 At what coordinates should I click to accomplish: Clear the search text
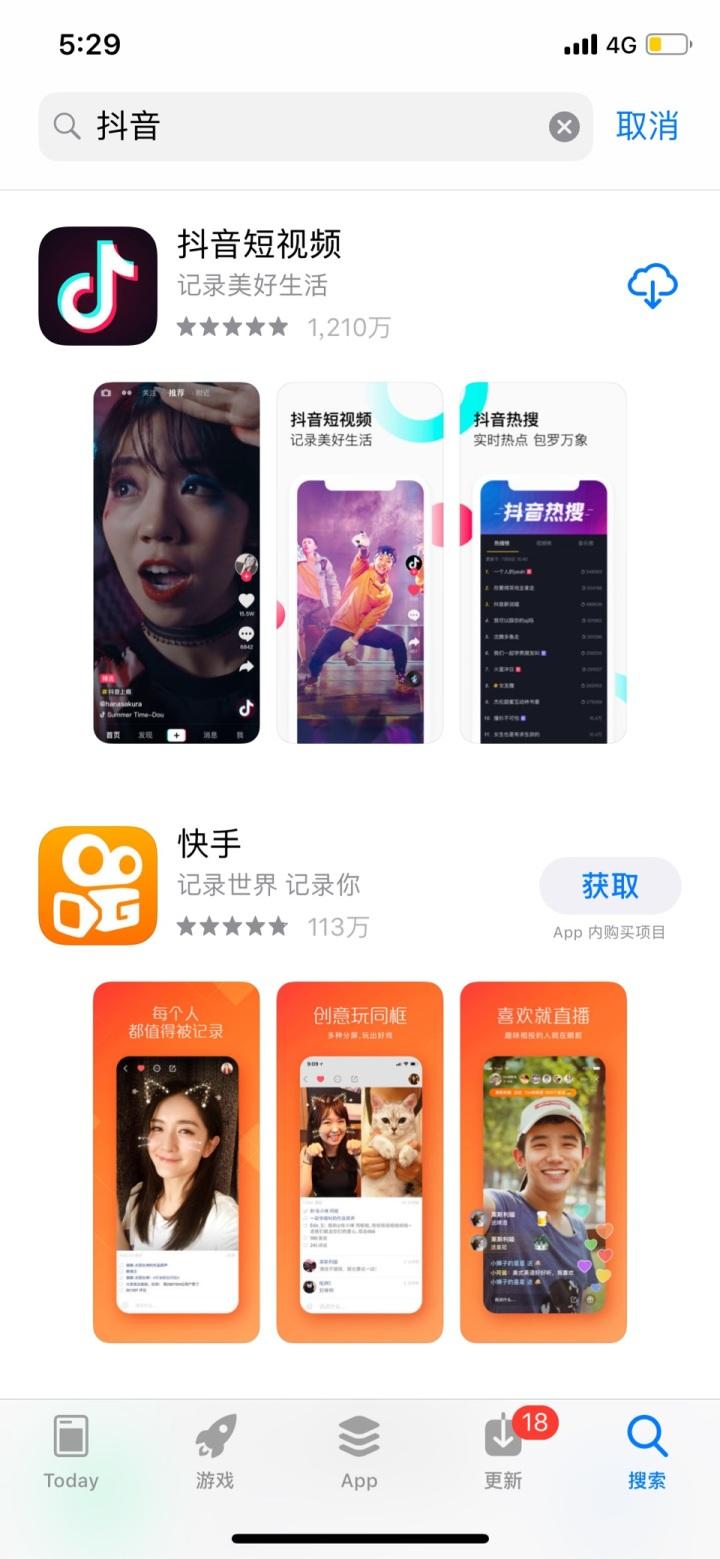[x=564, y=127]
